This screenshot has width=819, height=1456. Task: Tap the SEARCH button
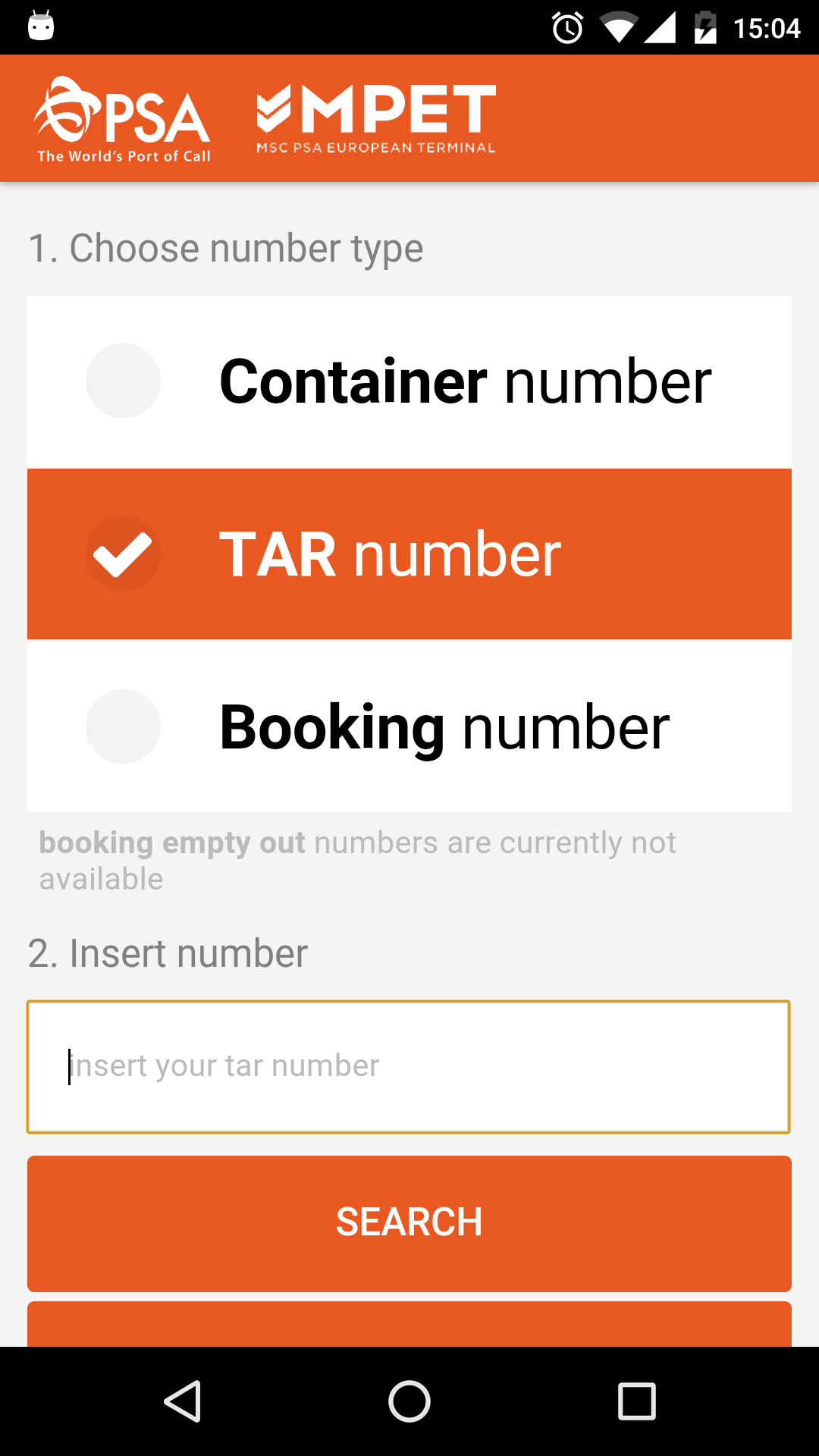pos(409,1222)
